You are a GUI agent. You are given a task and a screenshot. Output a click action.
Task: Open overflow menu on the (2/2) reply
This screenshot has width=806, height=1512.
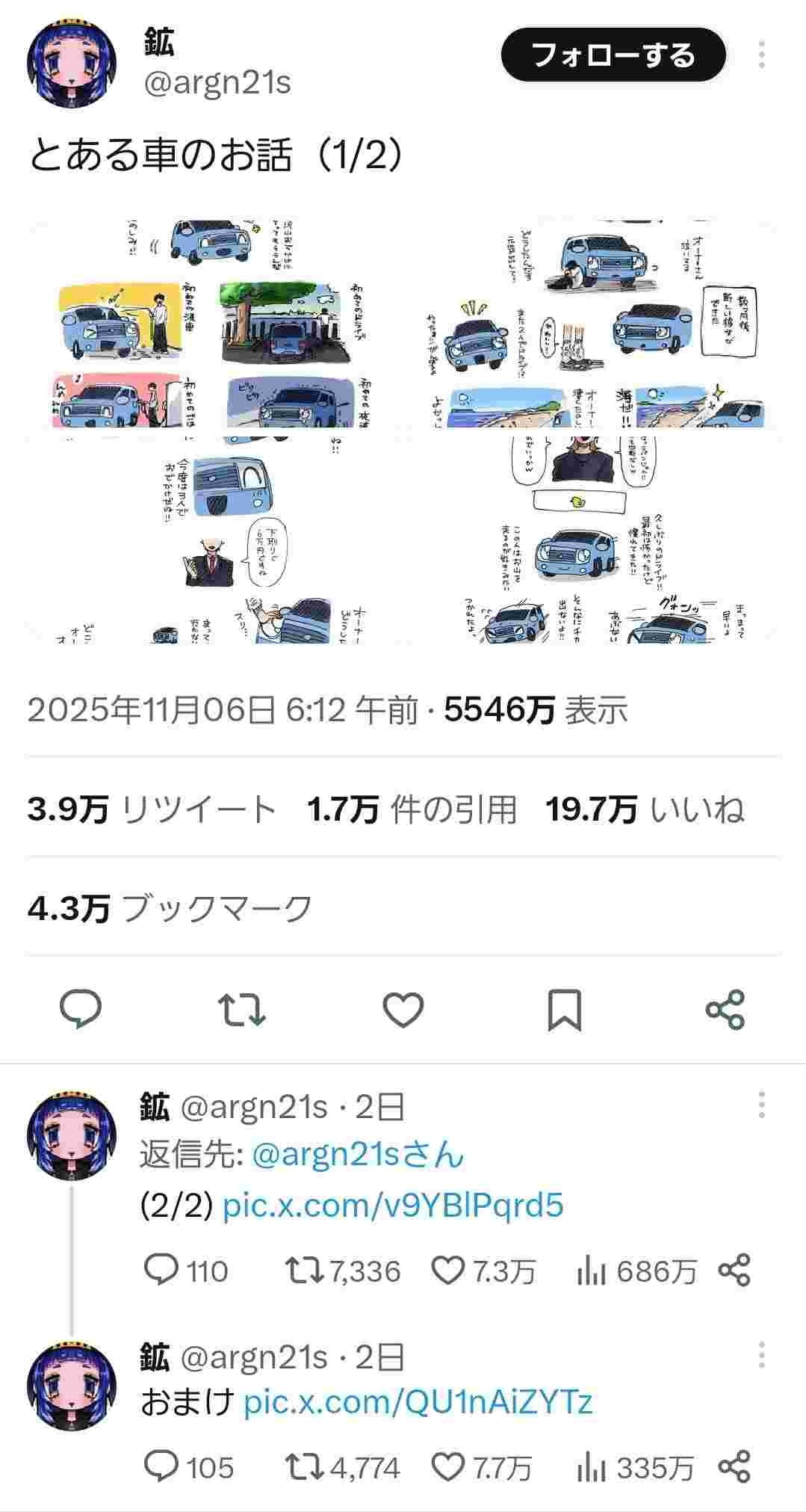761,1104
